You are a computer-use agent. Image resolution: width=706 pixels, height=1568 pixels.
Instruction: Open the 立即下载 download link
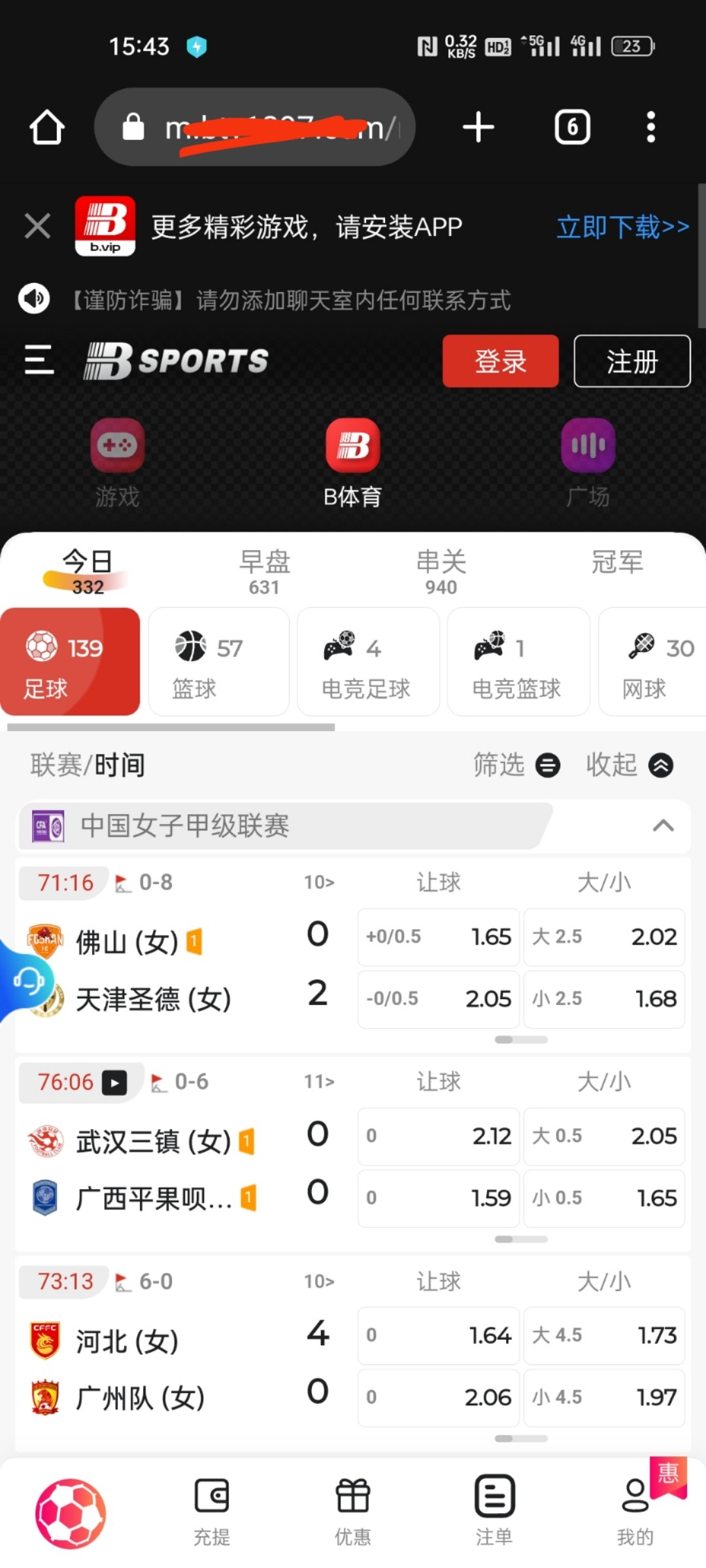pos(621,226)
